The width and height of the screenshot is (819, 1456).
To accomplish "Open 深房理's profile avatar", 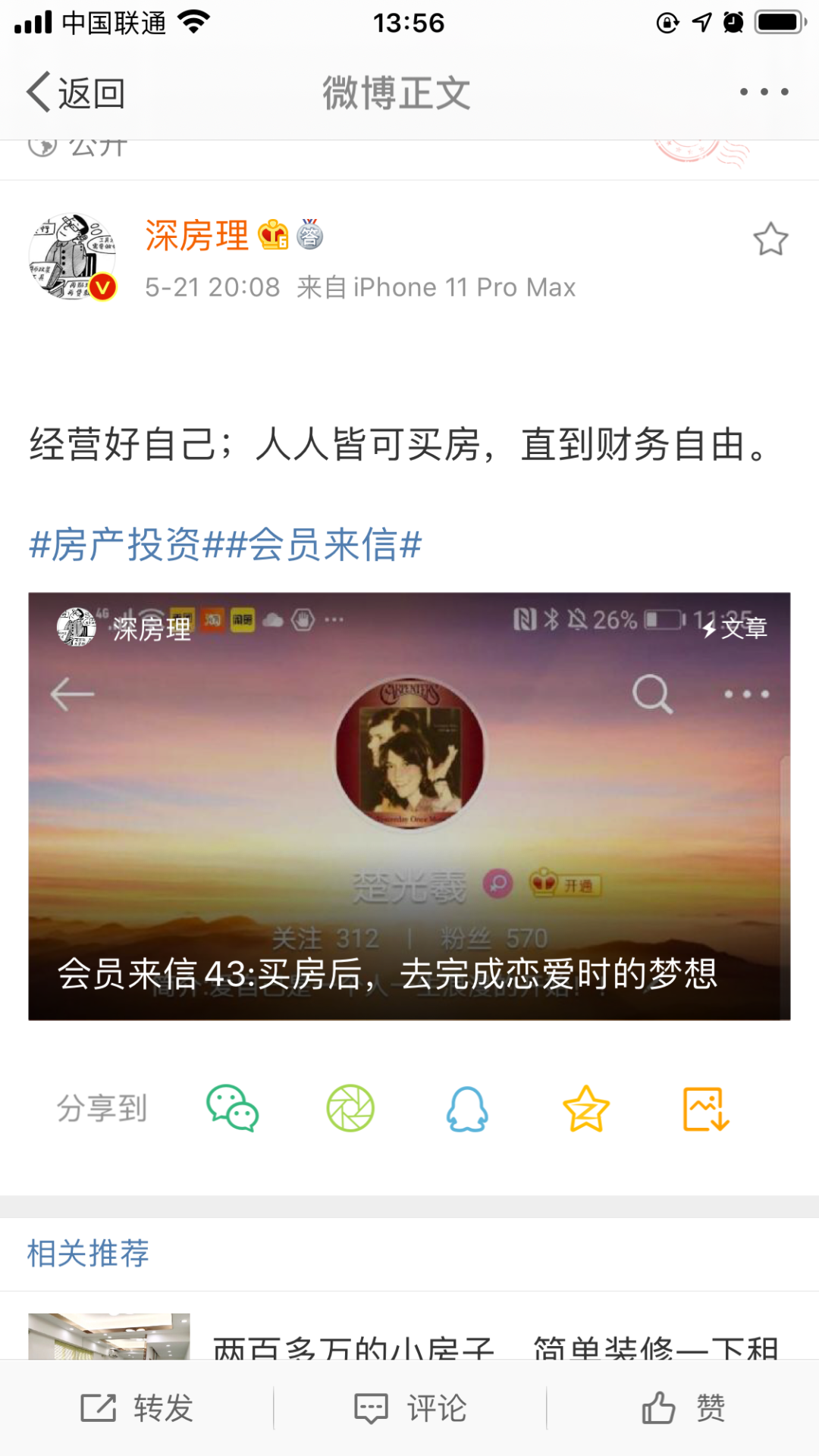I will pos(72,257).
